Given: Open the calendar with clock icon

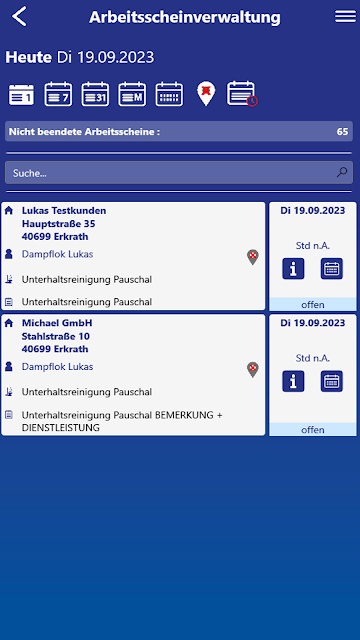Looking at the screenshot, I should [242, 94].
